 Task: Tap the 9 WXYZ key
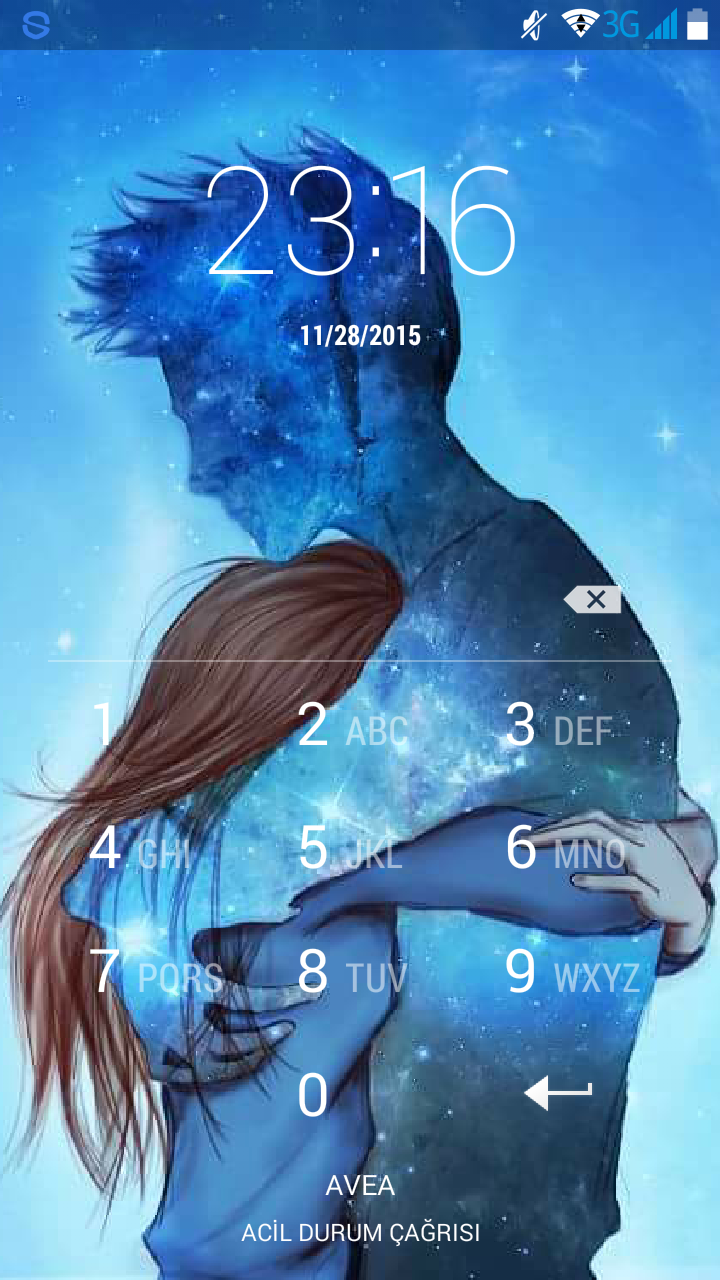(570, 973)
